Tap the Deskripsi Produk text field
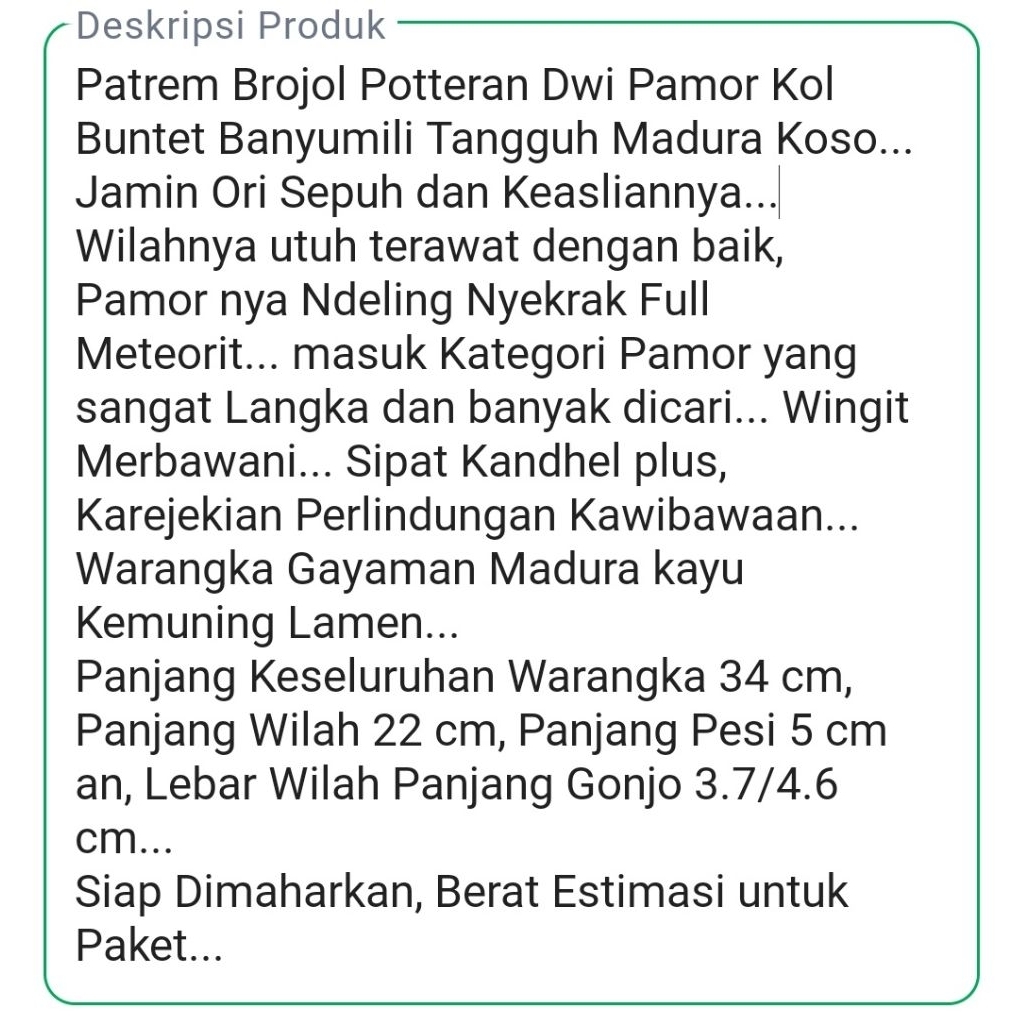 (511, 513)
